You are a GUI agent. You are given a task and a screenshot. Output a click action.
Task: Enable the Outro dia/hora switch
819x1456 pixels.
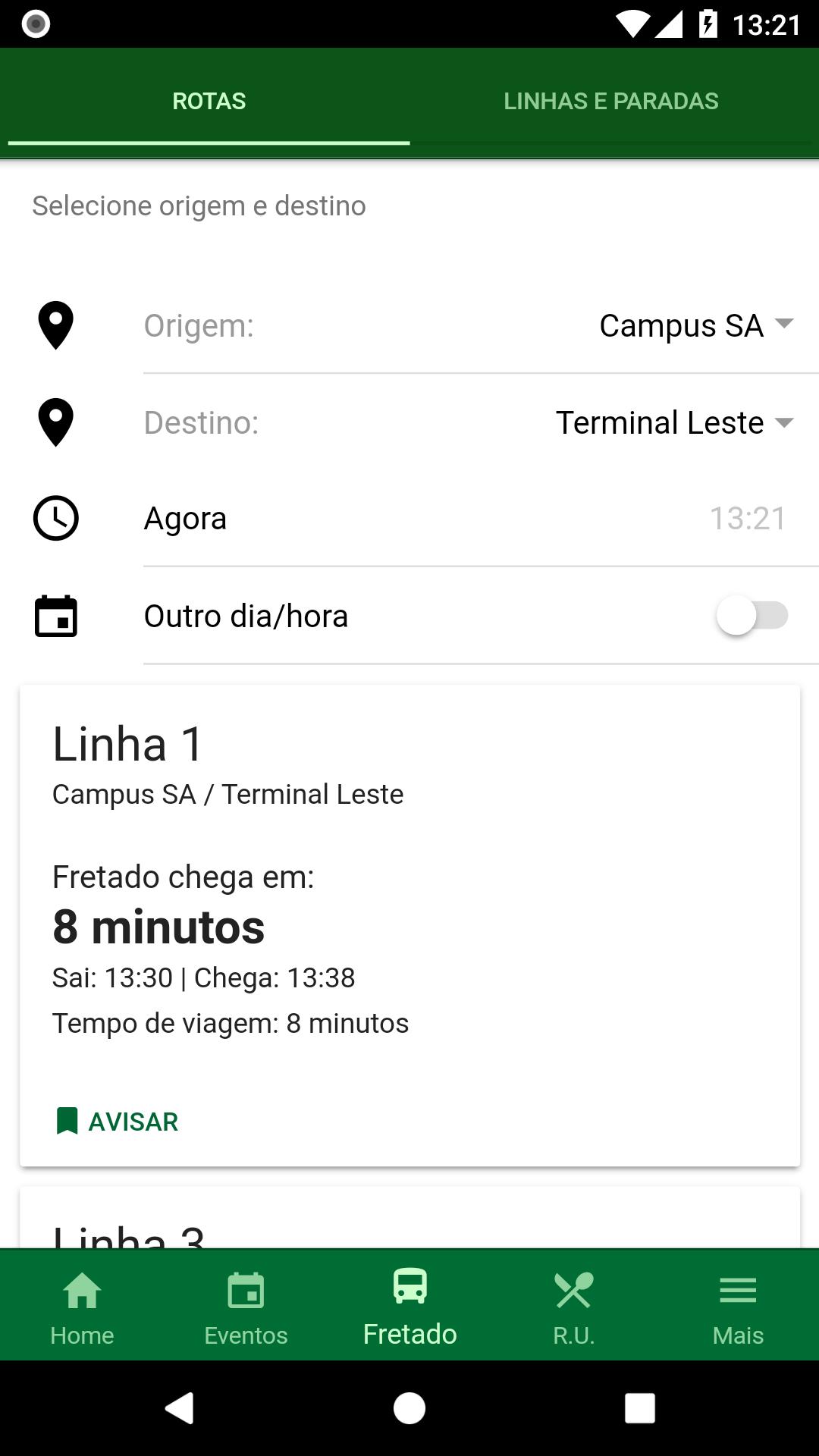752,616
